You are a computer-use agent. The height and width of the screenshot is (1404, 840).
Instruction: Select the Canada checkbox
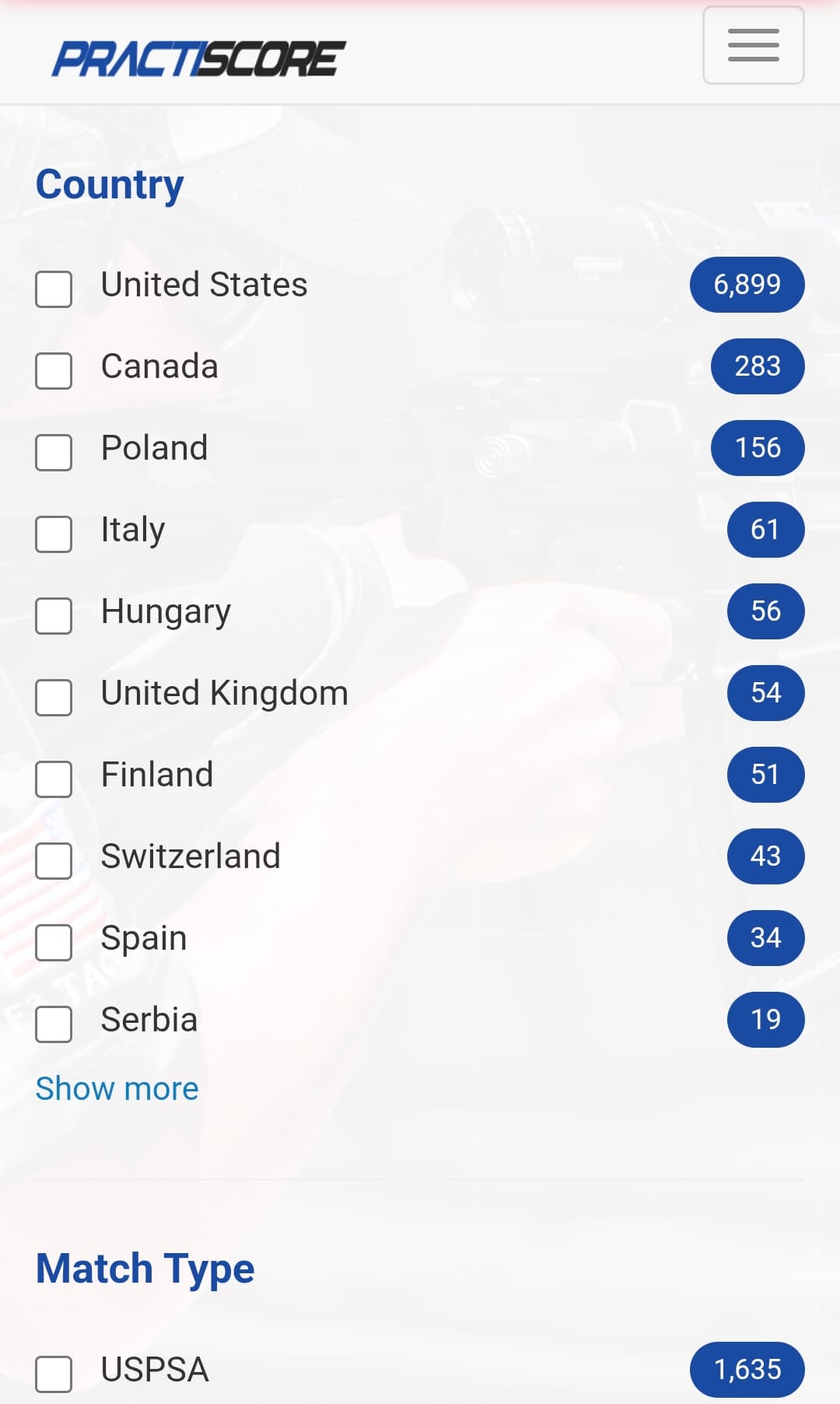pos(54,370)
